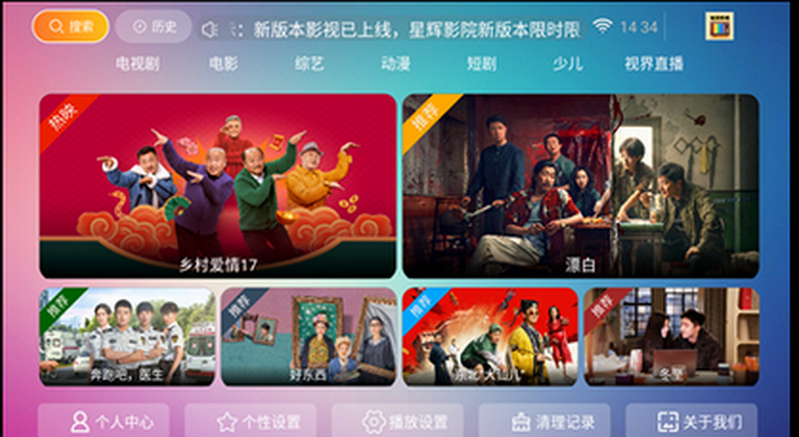Open the 奔跑吧，医生 card
Viewport: 799px width, 437px height.
tap(127, 337)
